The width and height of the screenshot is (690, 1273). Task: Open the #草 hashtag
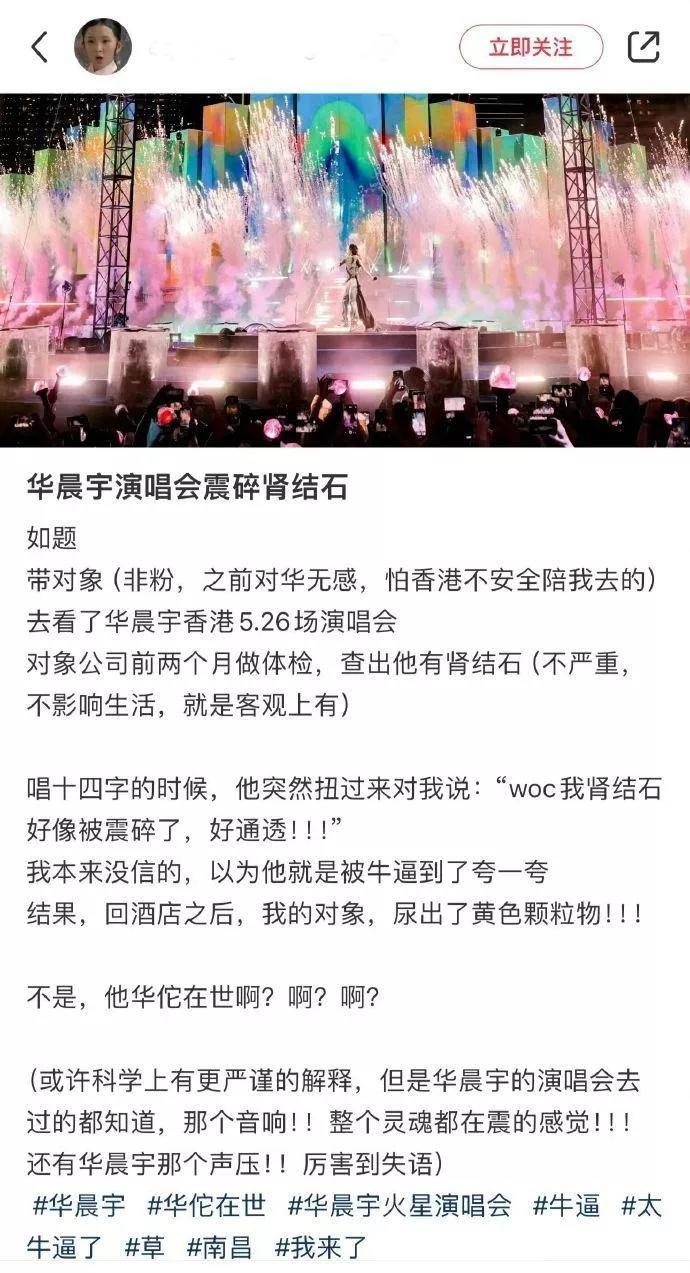tap(145, 1247)
